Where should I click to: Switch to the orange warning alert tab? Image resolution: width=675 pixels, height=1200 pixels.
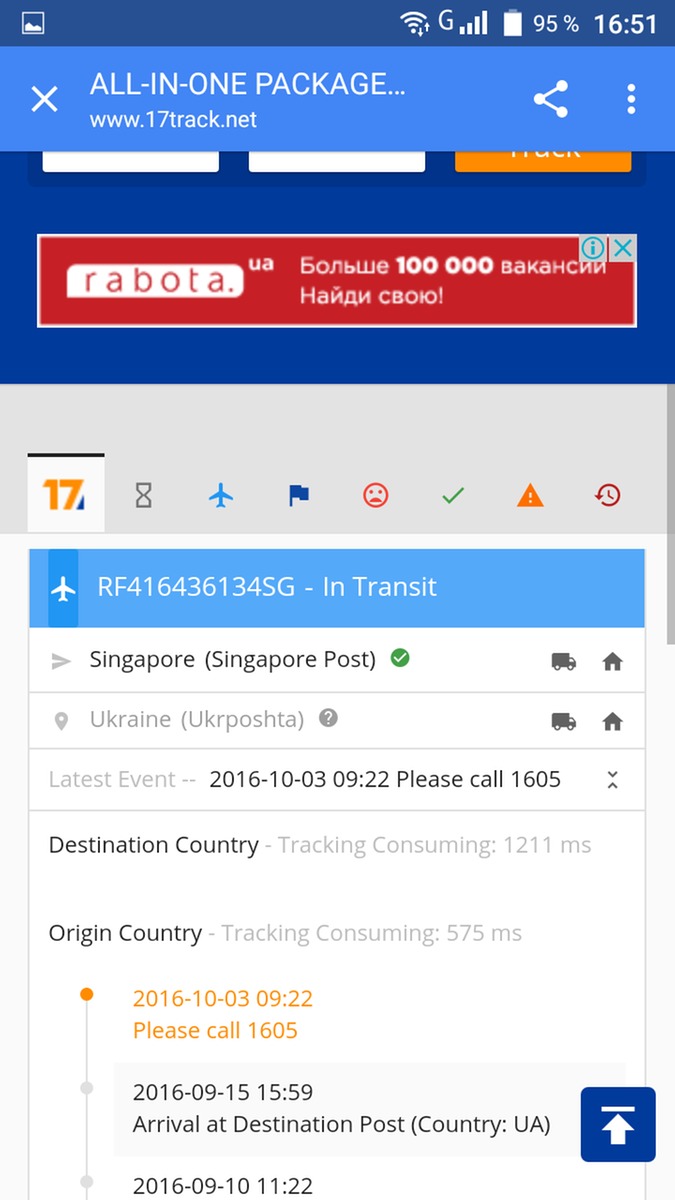tap(530, 495)
